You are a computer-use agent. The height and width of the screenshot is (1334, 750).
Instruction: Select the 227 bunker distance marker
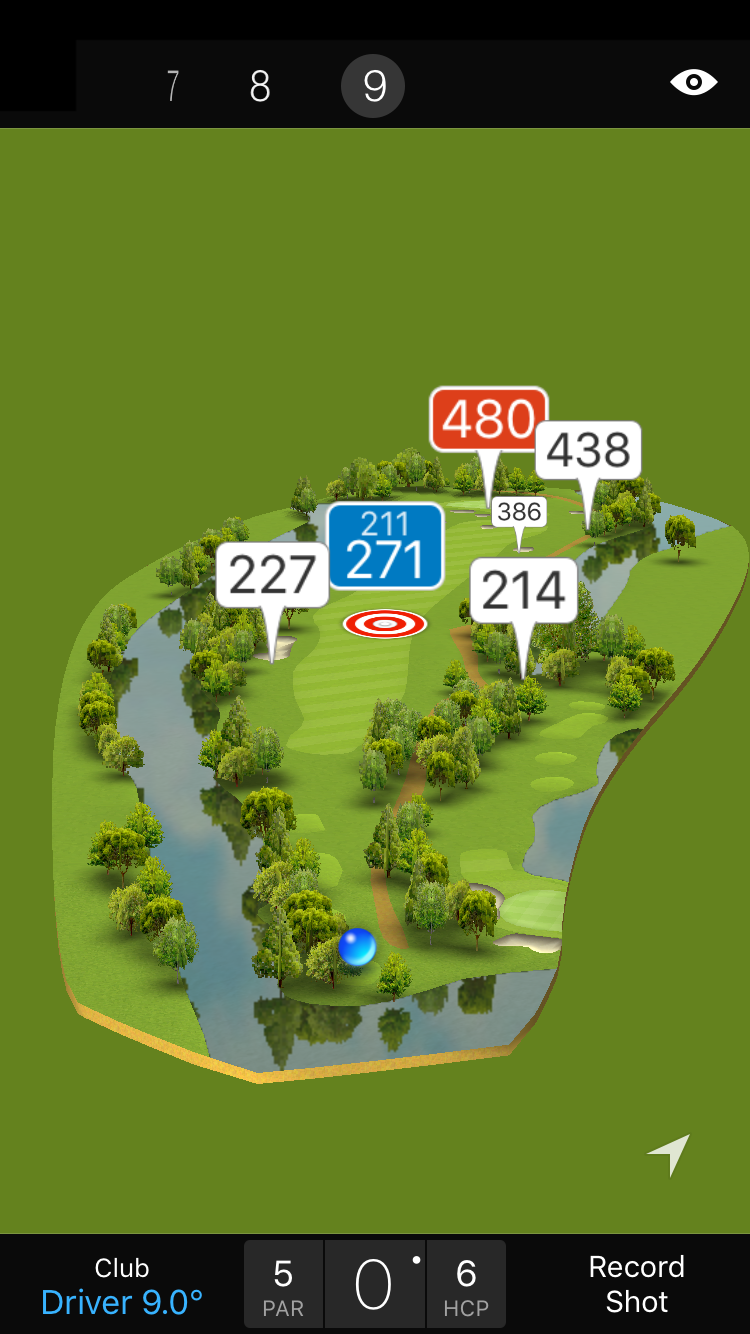point(272,575)
